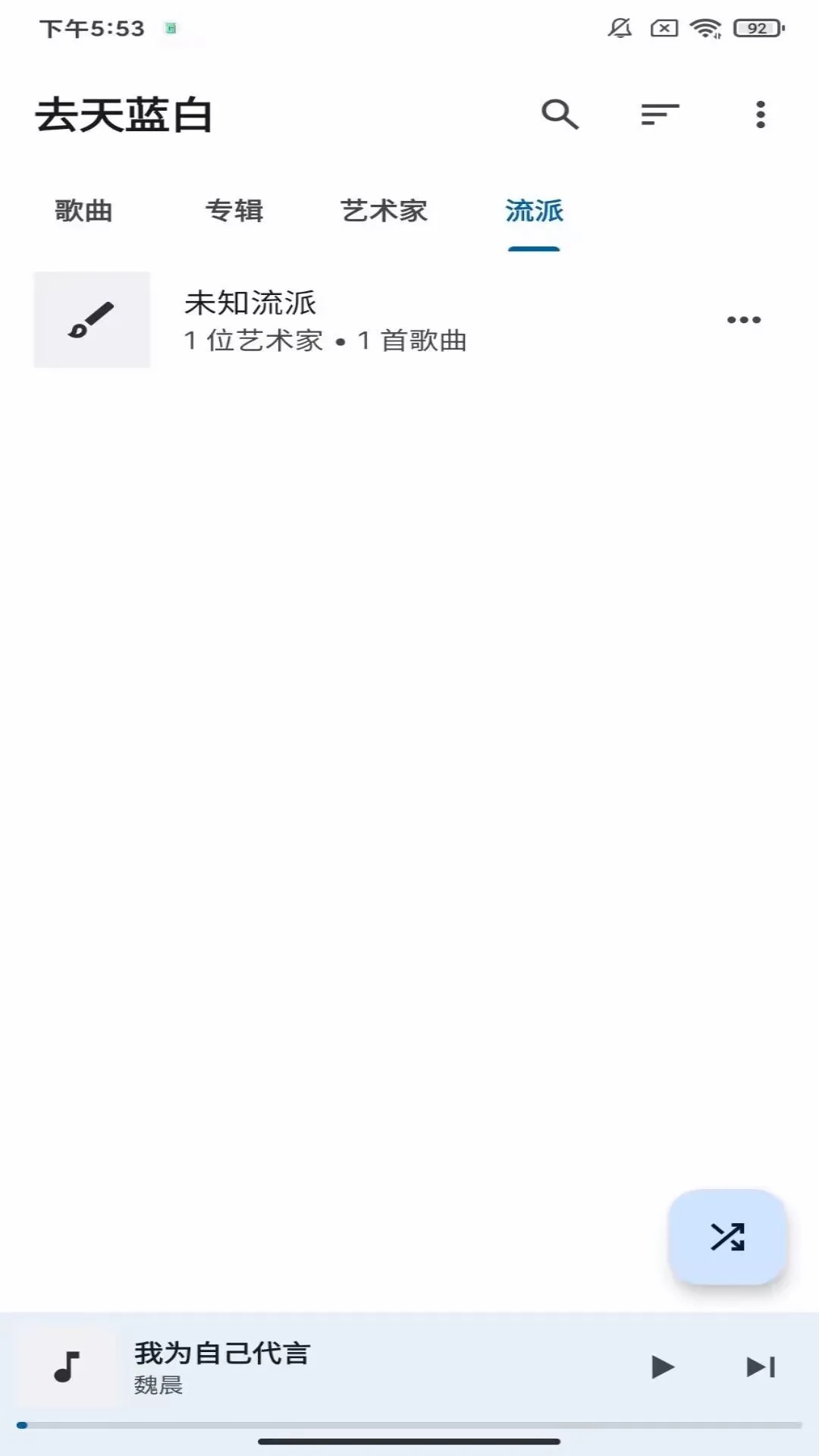Viewport: 819px width, 1456px height.
Task: Select the currently active 流派 tab
Action: click(532, 213)
